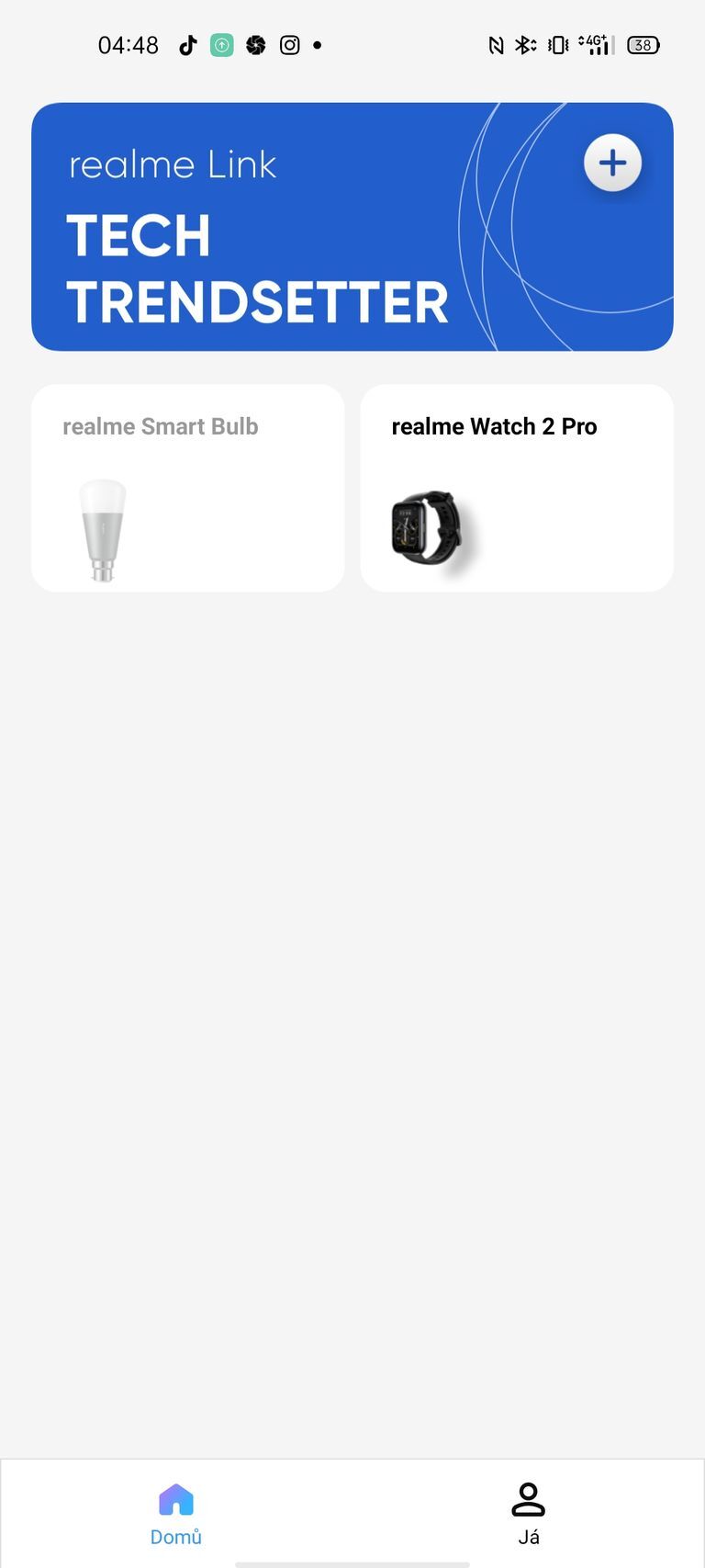Open the realme Link banner
The width and height of the screenshot is (705, 1568).
coord(352,227)
